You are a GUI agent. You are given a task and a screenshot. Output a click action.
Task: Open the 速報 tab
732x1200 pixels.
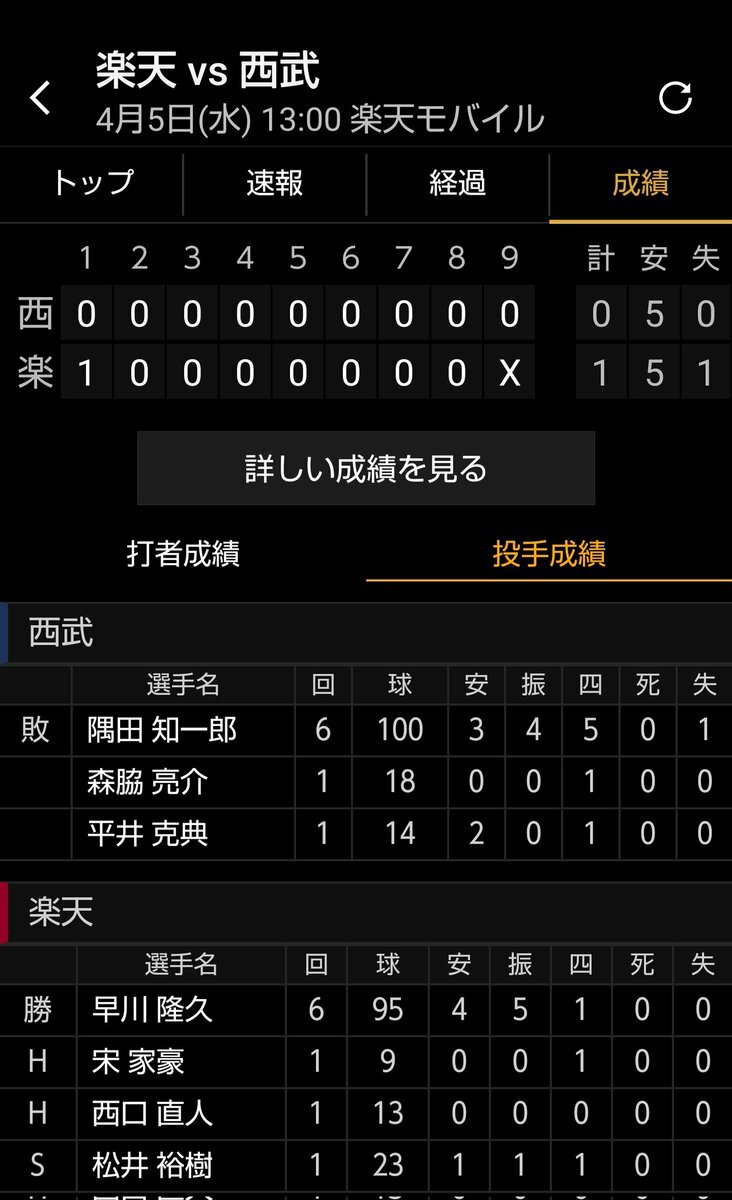pos(275,184)
